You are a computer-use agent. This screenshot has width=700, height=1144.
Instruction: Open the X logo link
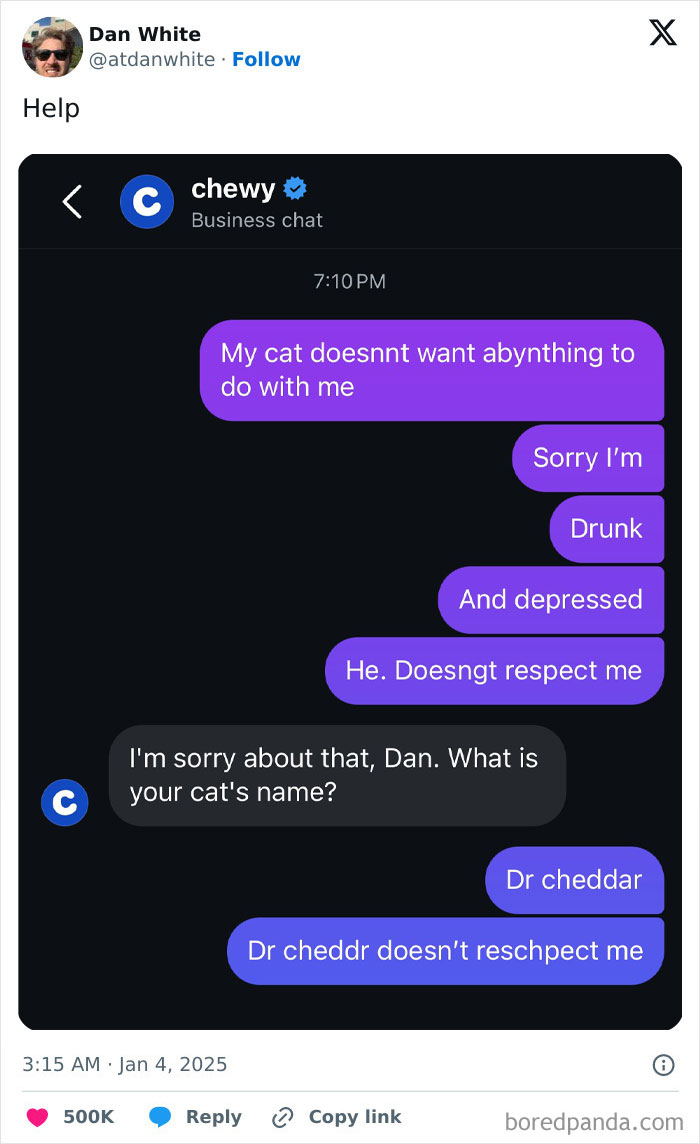point(663,33)
